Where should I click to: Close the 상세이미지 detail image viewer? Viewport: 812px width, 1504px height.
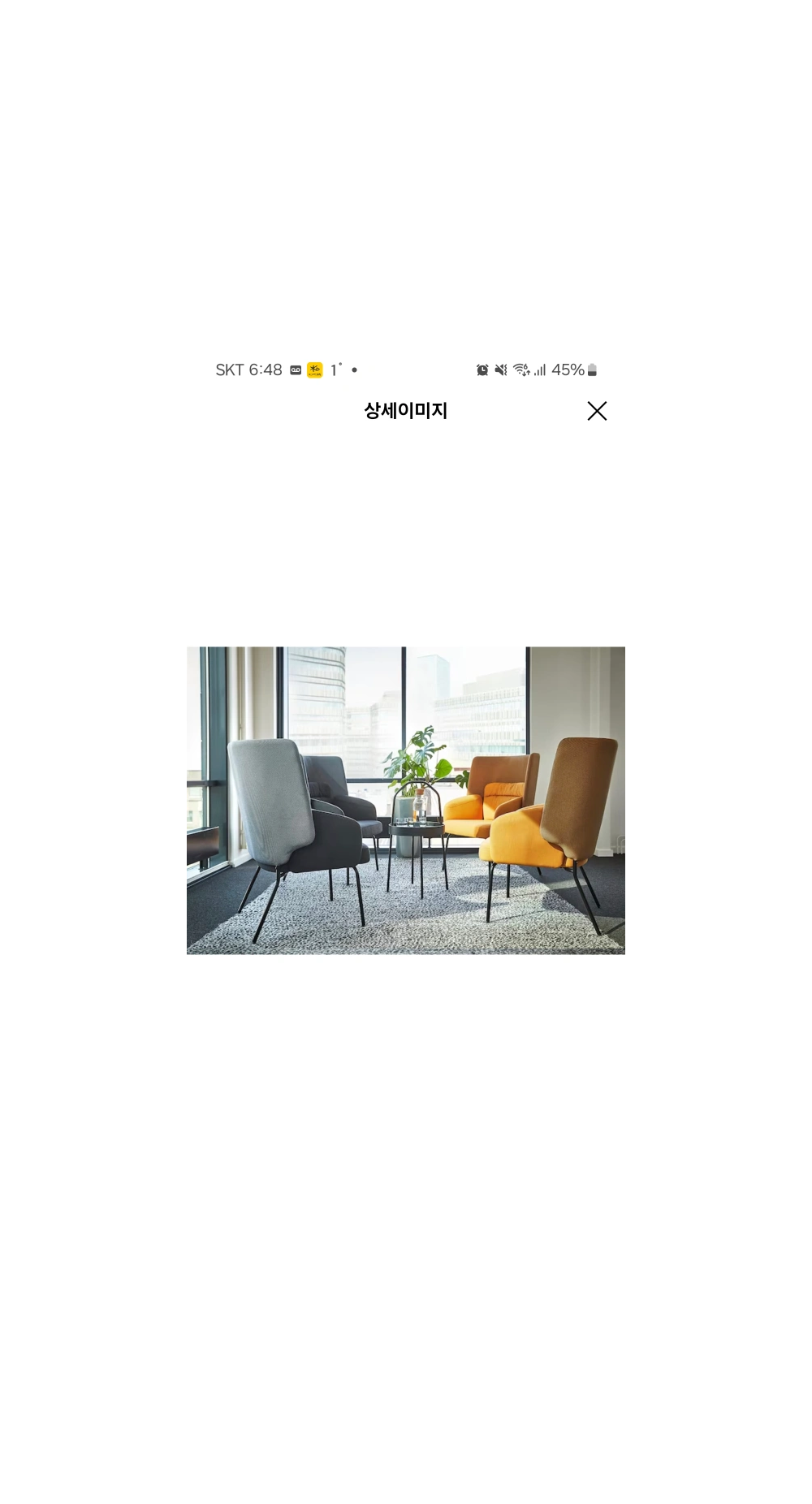click(x=597, y=411)
